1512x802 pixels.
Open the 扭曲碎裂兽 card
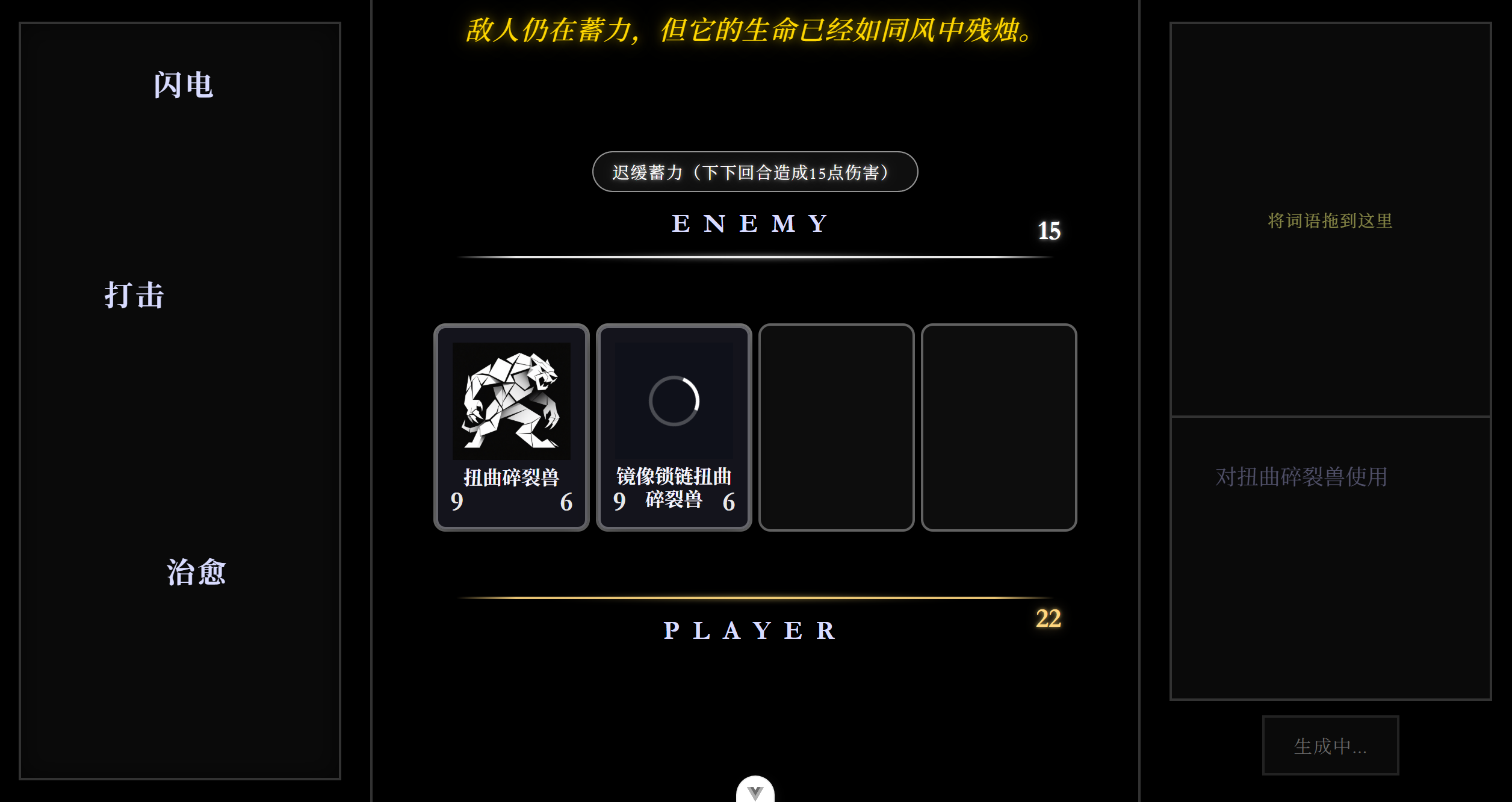[511, 427]
